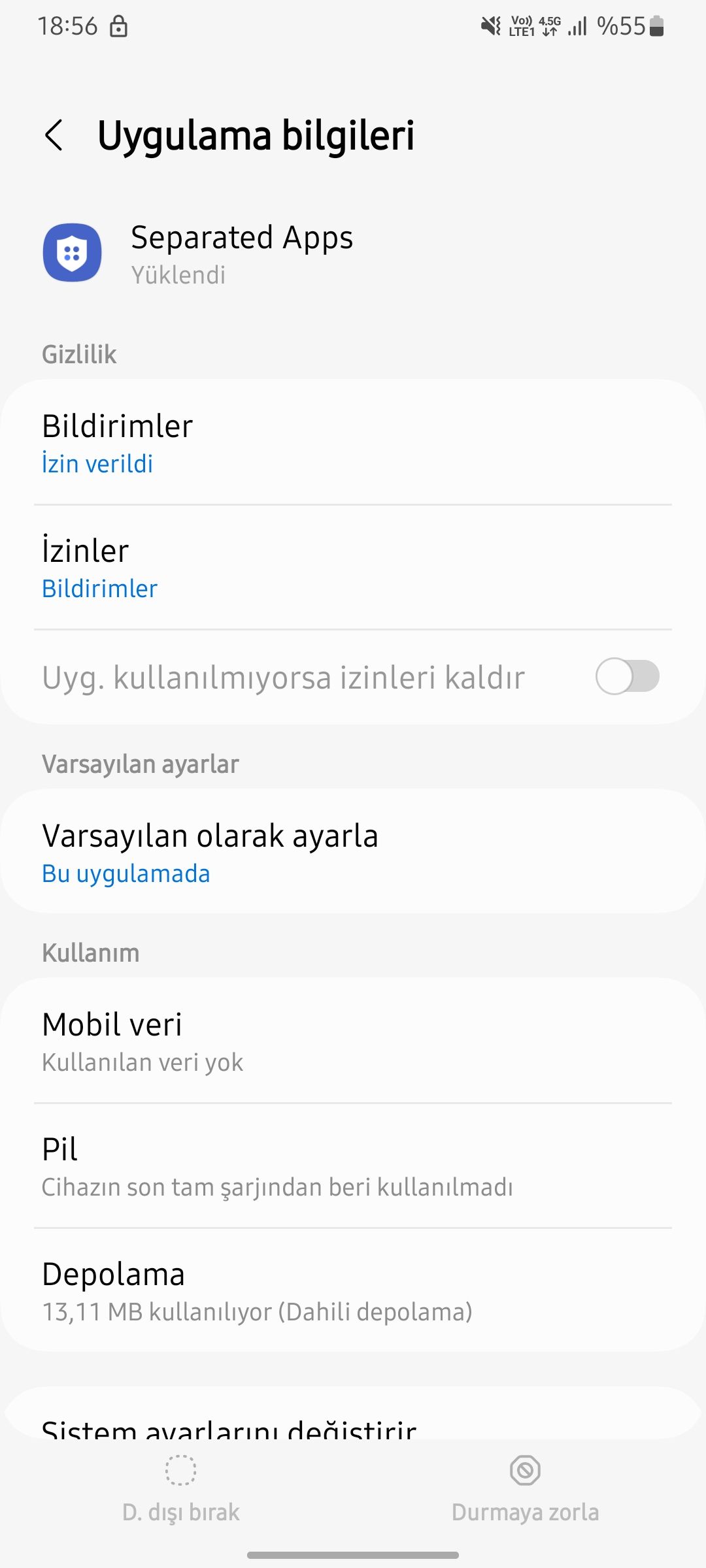Viewport: 706px width, 1568px height.
Task: Tap the mute sound icon in status bar
Action: 489,26
